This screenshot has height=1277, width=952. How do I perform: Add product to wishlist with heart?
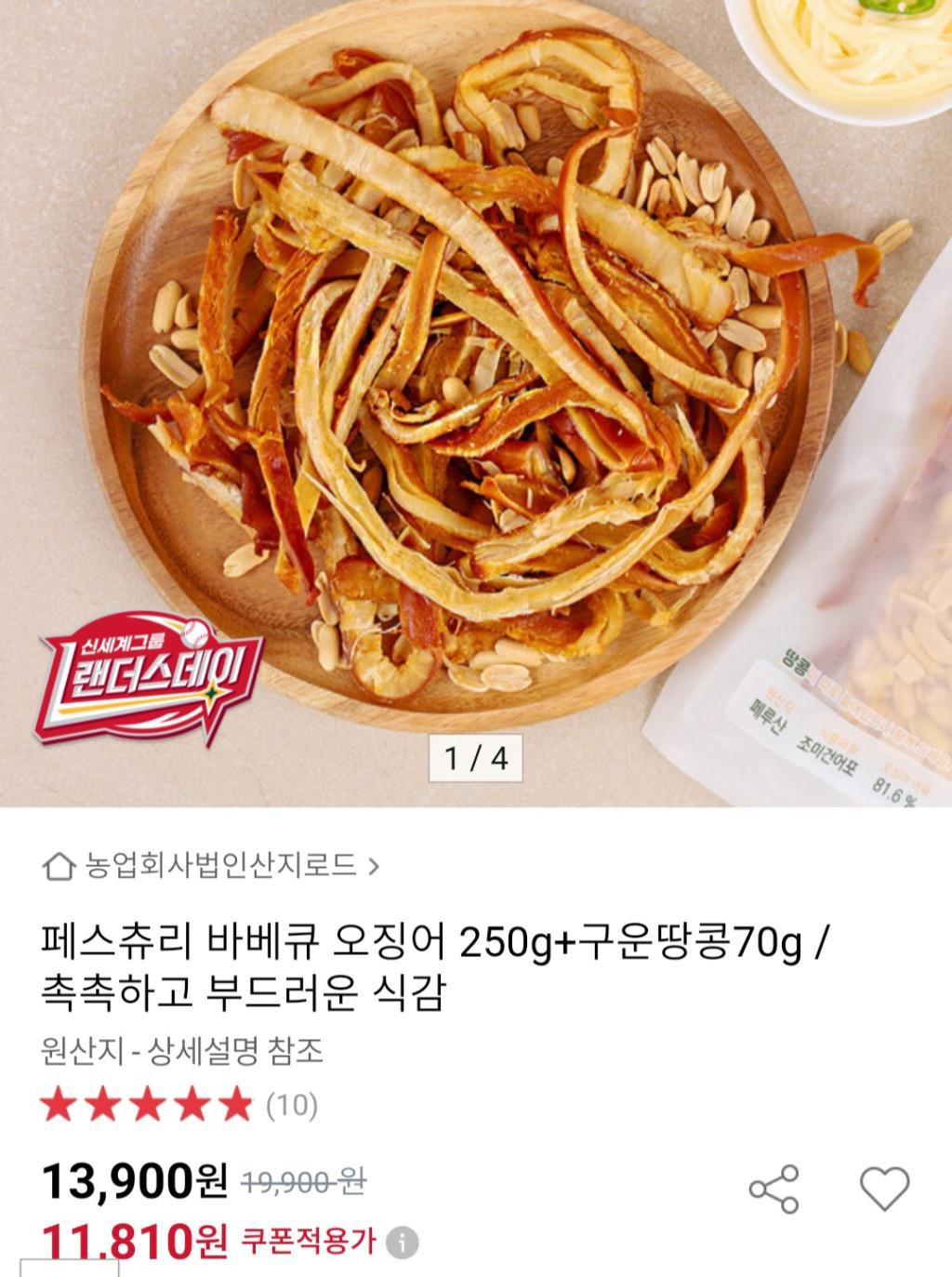point(884,1189)
